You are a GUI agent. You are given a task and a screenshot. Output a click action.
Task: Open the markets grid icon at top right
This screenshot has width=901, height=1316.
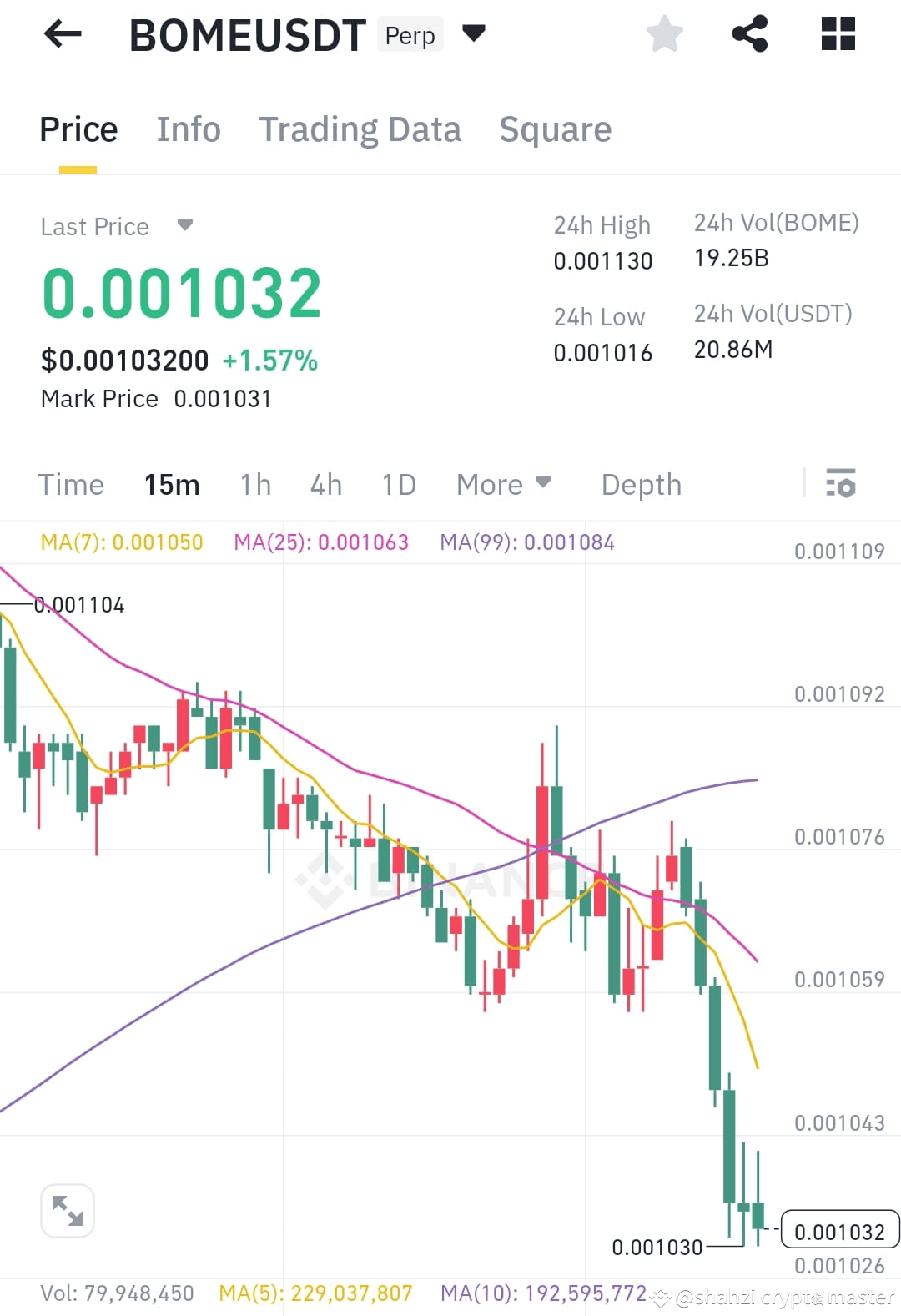pyautogui.click(x=837, y=33)
